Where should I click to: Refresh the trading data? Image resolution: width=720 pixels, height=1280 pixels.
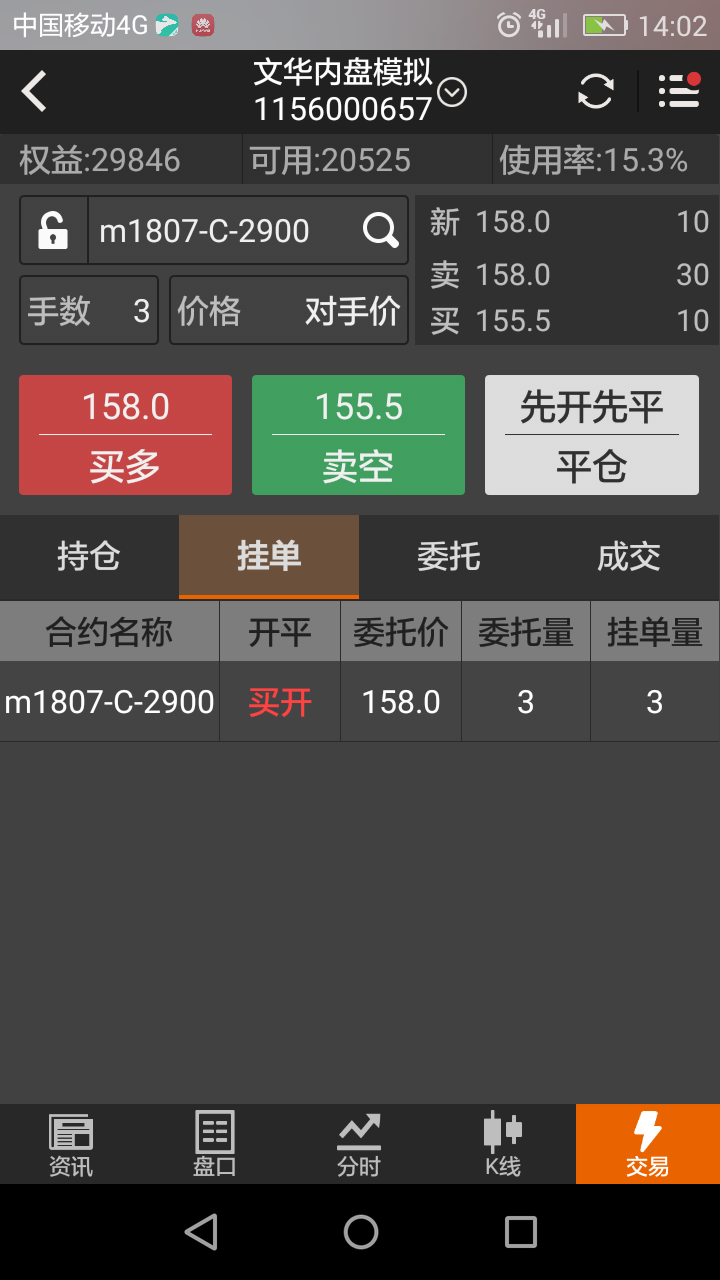coord(596,92)
